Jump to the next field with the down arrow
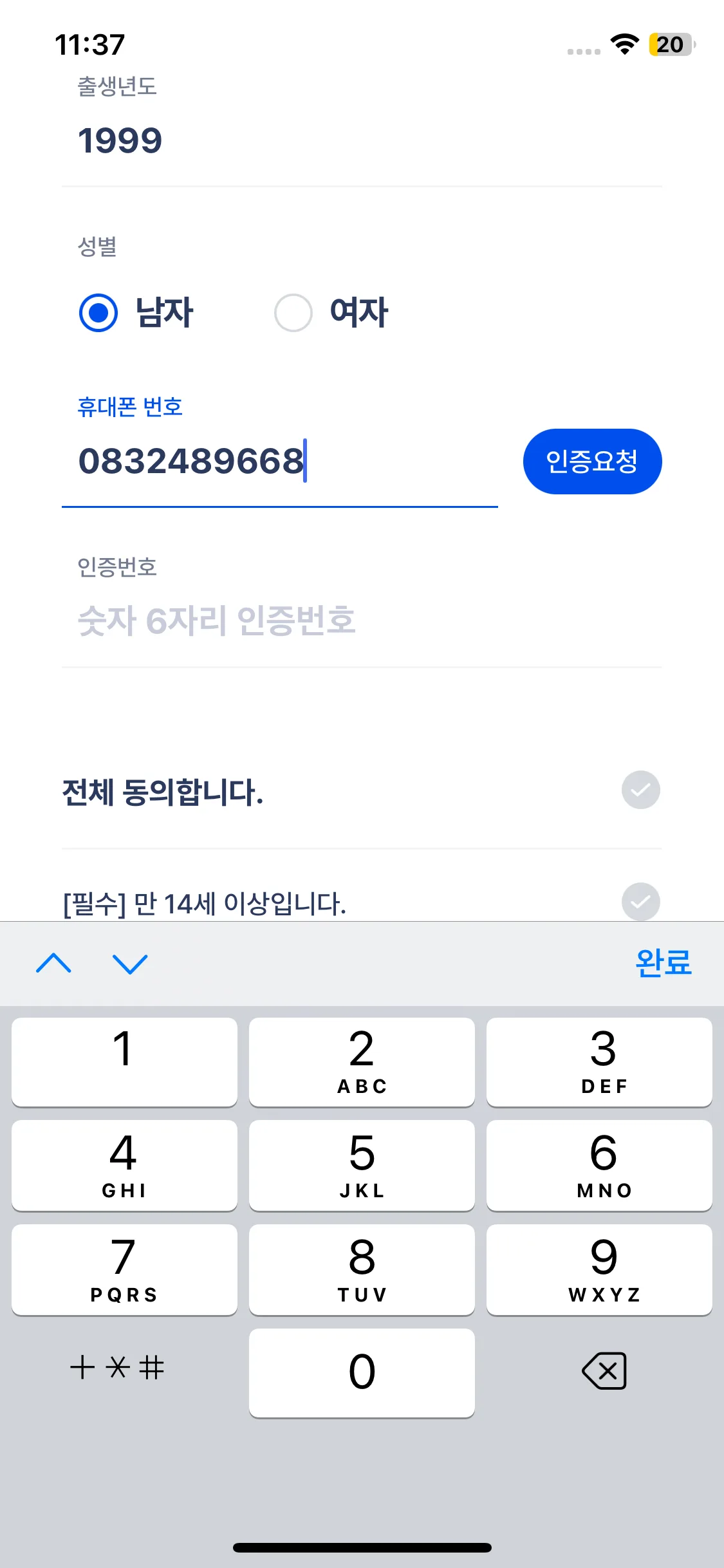724x1568 pixels. click(x=130, y=964)
